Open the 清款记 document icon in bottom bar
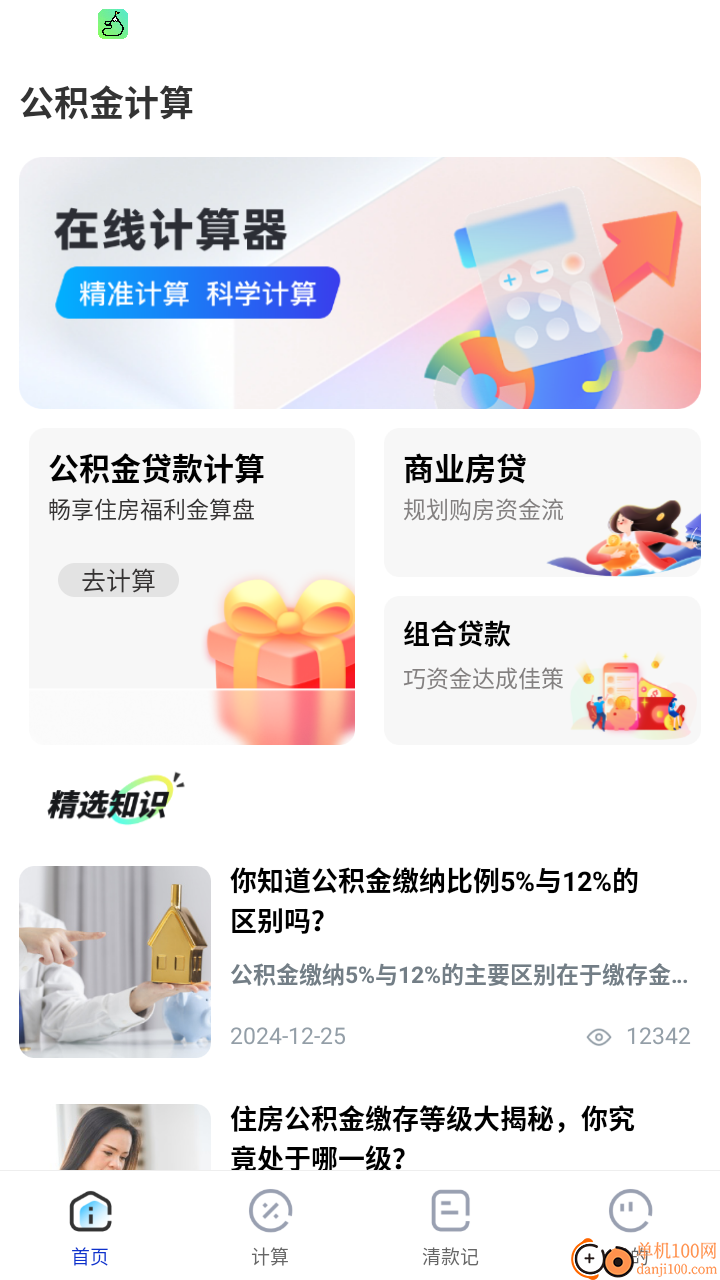 (450, 1209)
